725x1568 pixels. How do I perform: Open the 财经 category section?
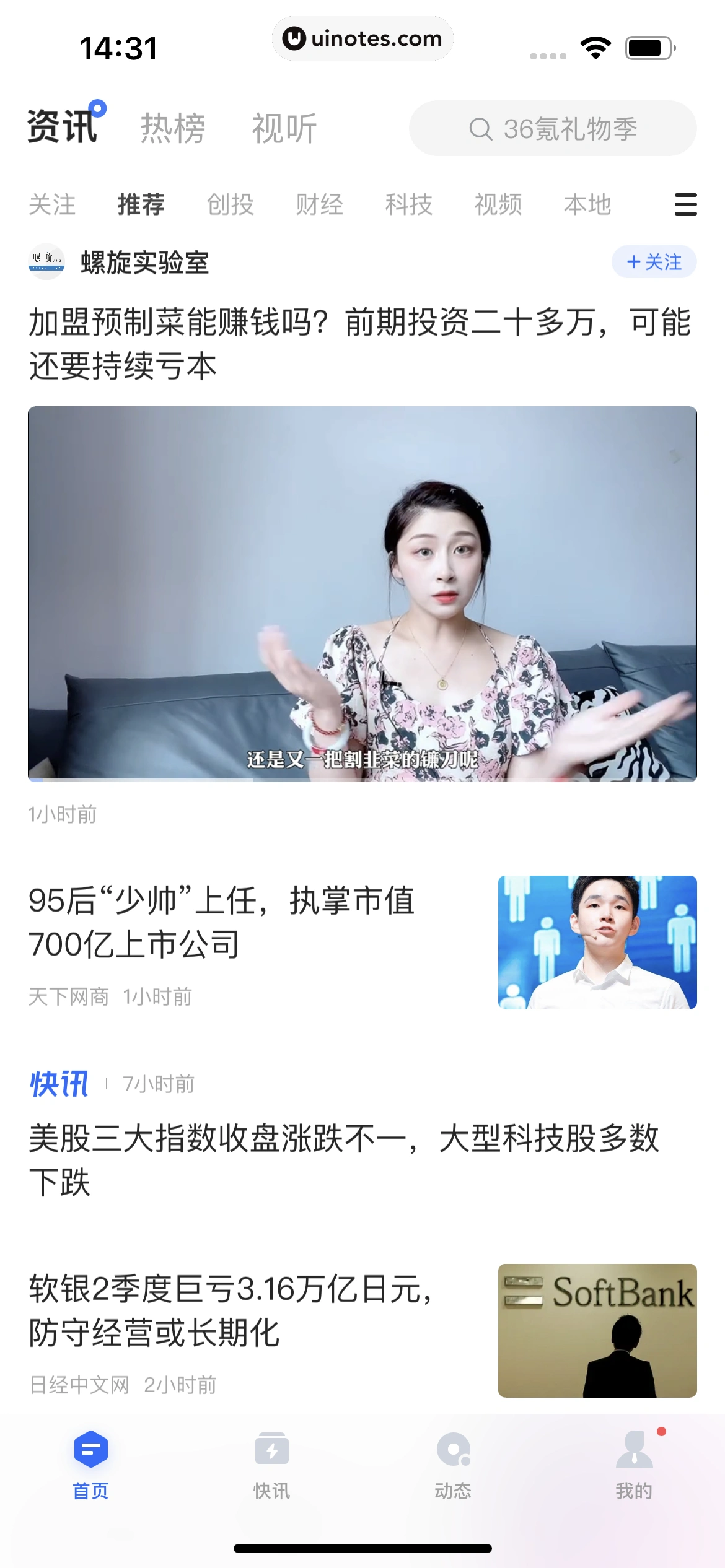[x=320, y=204]
